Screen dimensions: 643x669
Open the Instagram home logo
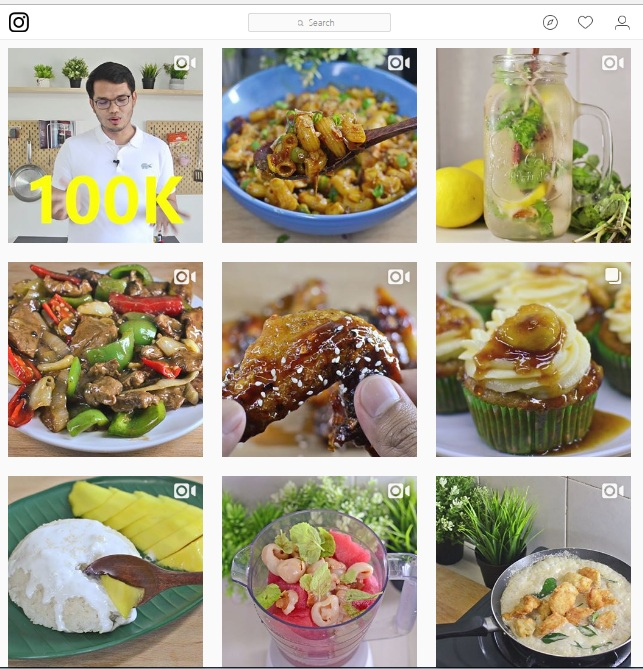tap(18, 22)
